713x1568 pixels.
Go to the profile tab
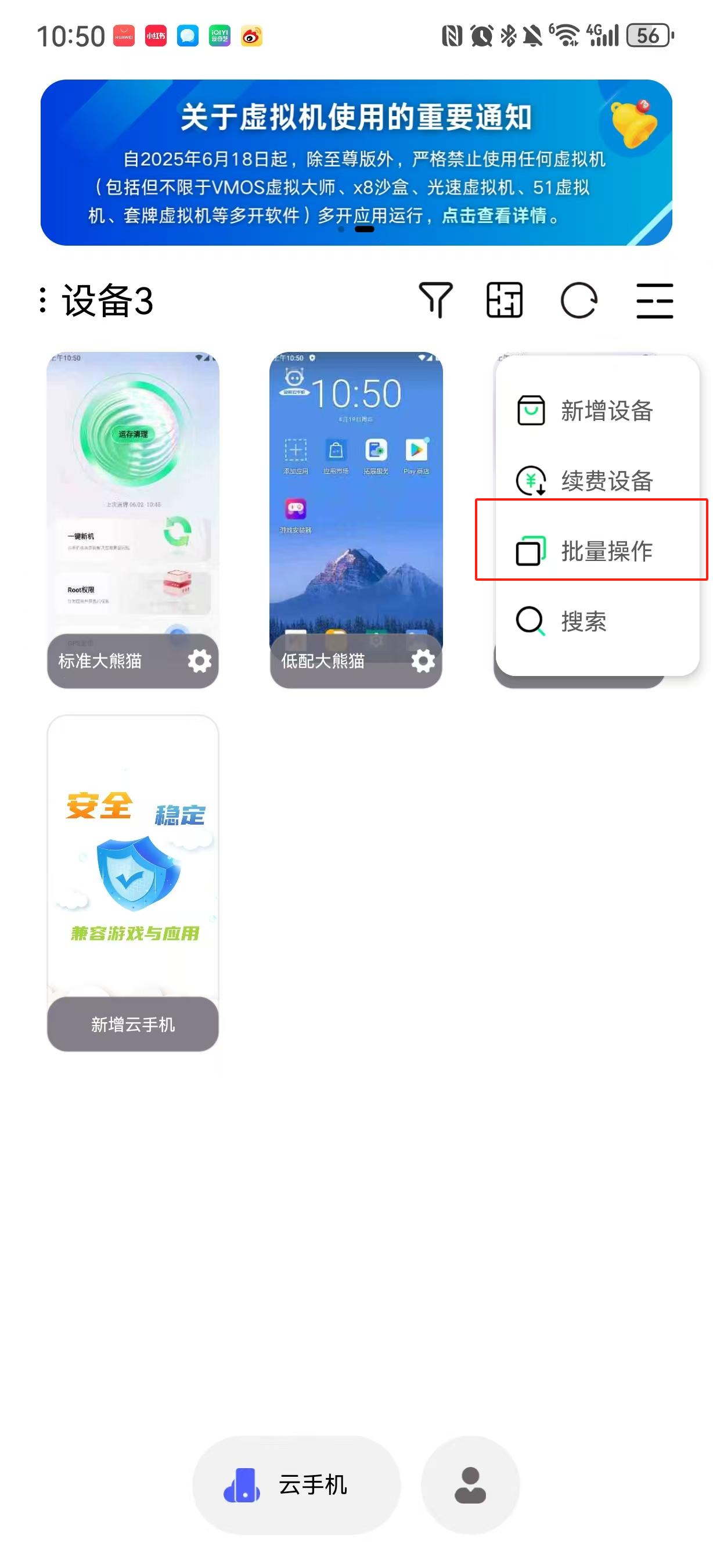tap(470, 1485)
